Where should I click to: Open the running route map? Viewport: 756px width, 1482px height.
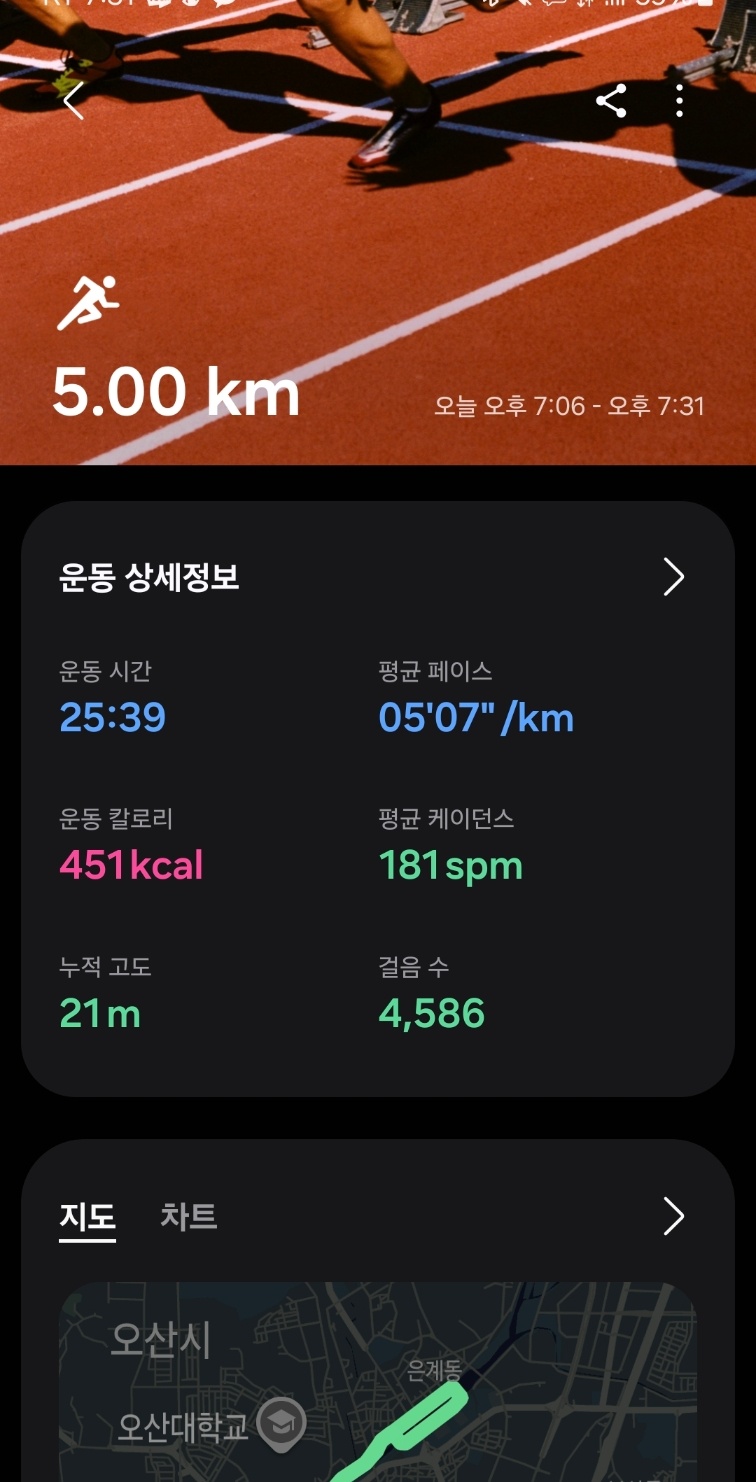coord(378,1382)
